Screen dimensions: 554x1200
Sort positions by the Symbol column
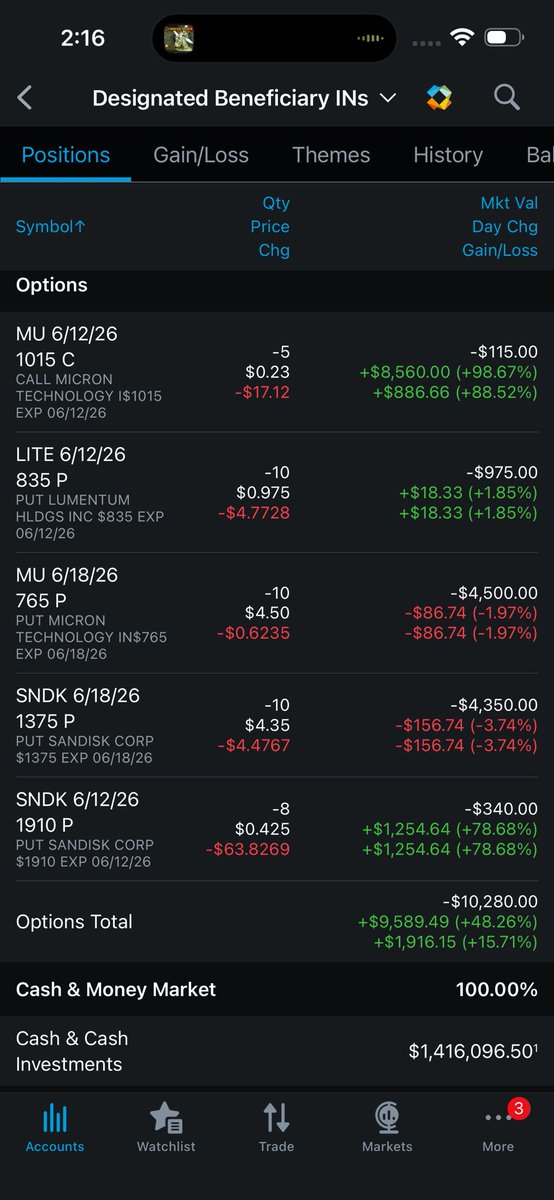pos(51,227)
